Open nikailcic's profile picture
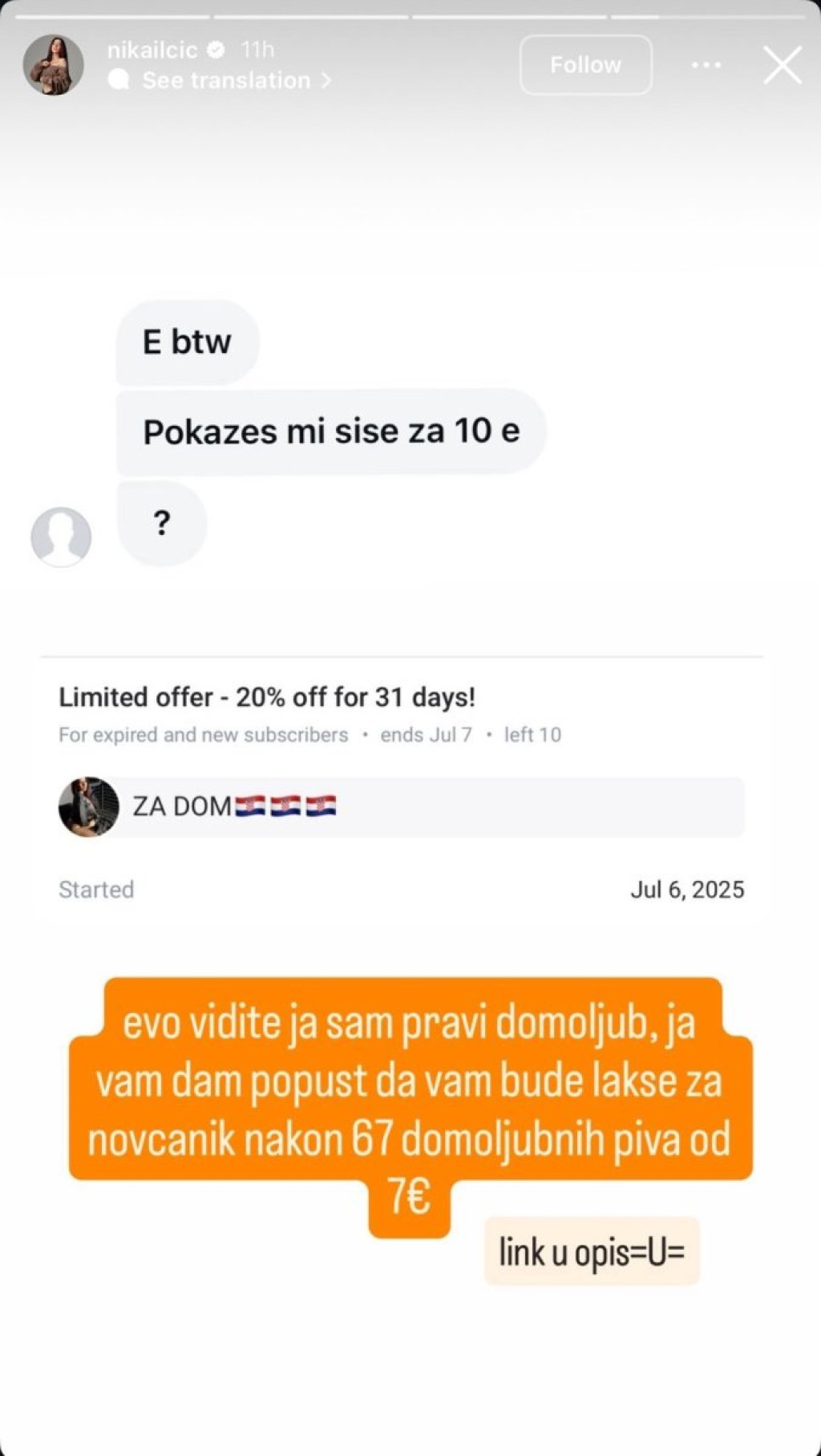This screenshot has width=821, height=1456. 53,65
